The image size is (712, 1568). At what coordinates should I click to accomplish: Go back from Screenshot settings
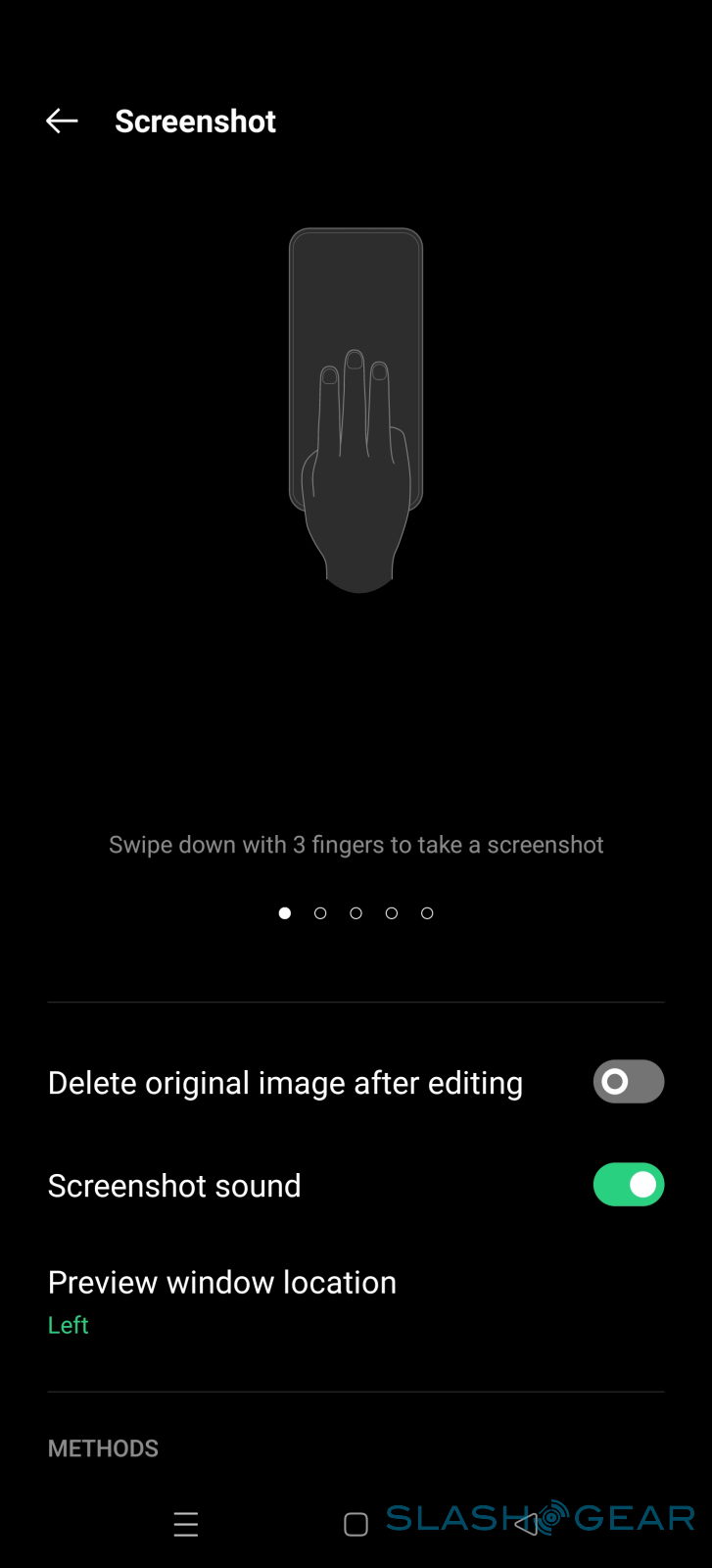click(62, 121)
